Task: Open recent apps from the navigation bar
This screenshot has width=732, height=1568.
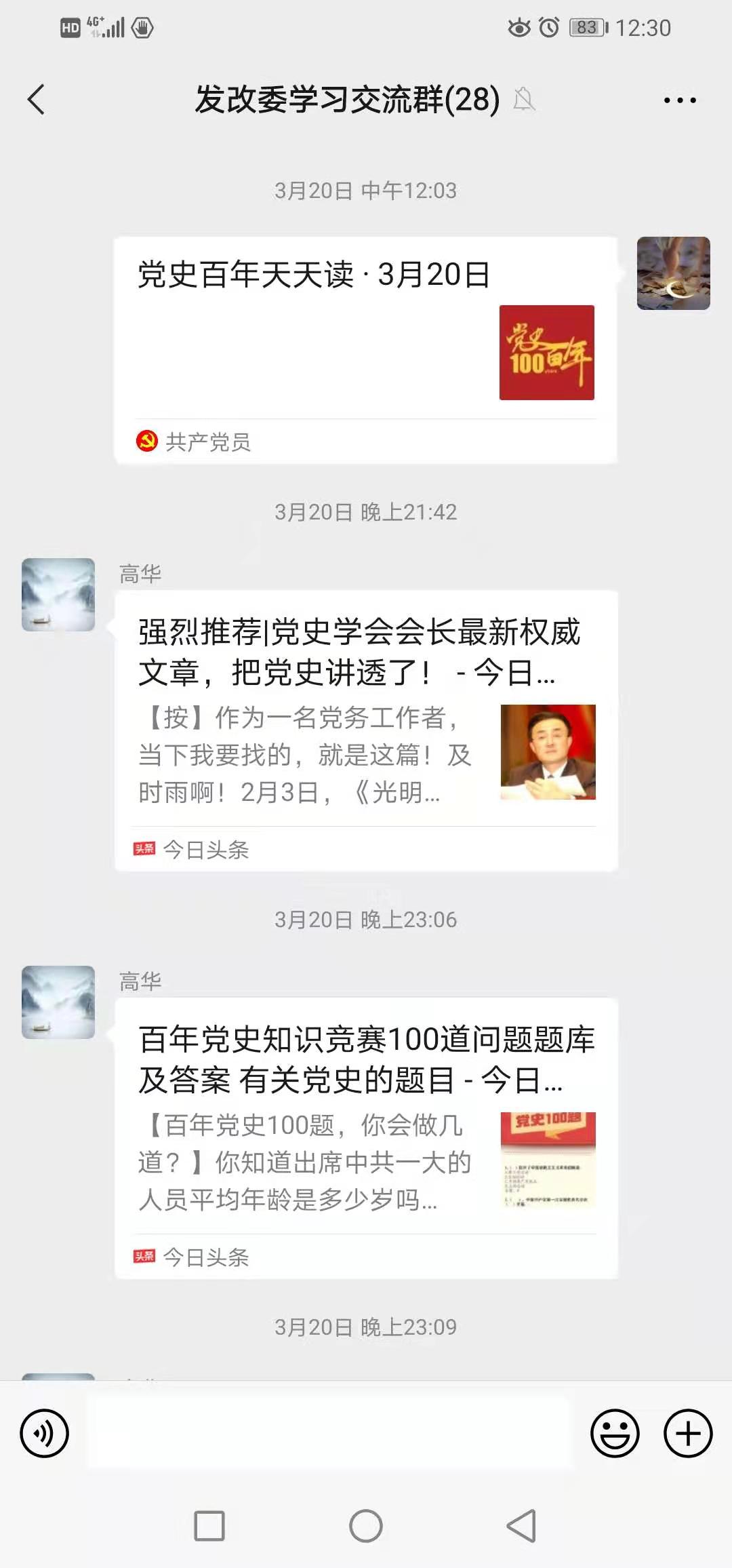Action: tap(209, 1526)
